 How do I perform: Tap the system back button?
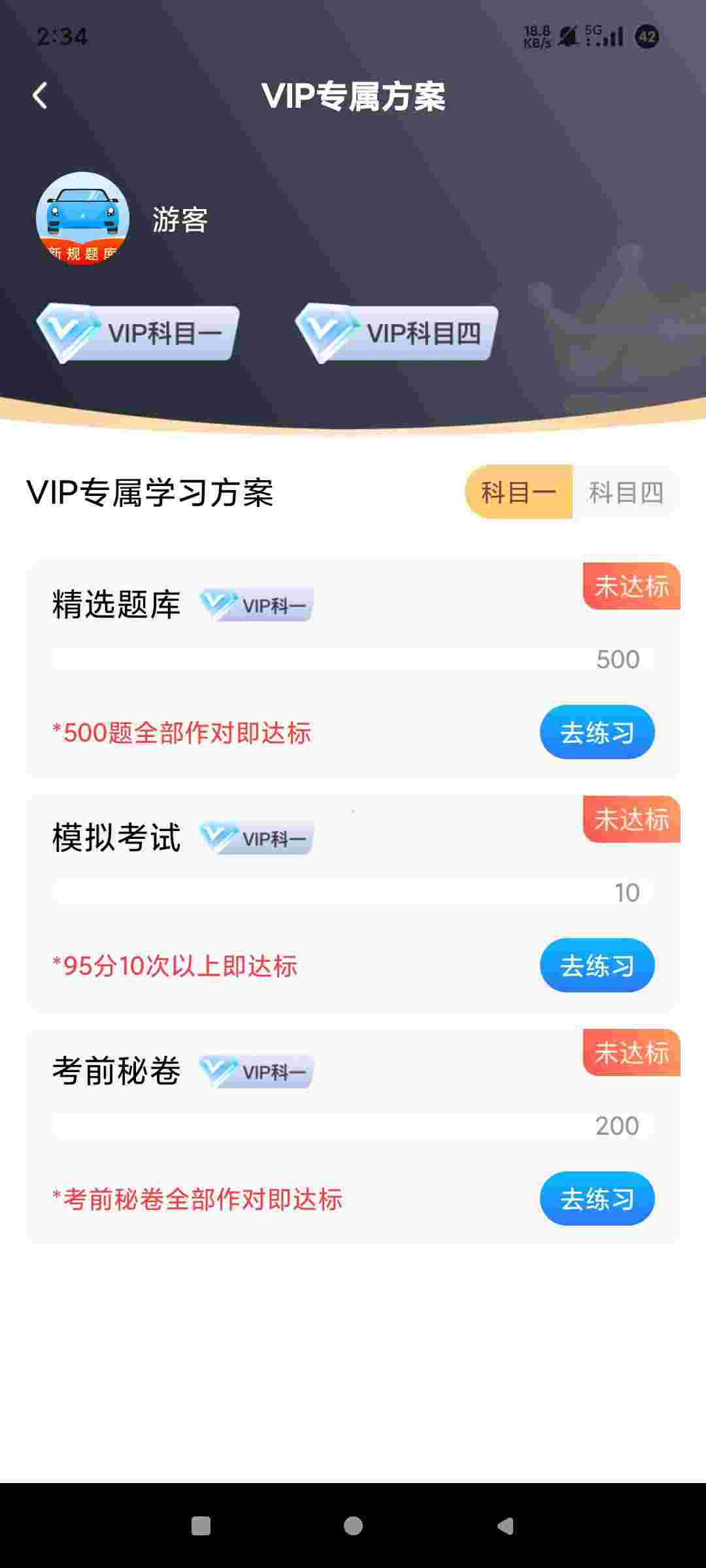[505, 1526]
